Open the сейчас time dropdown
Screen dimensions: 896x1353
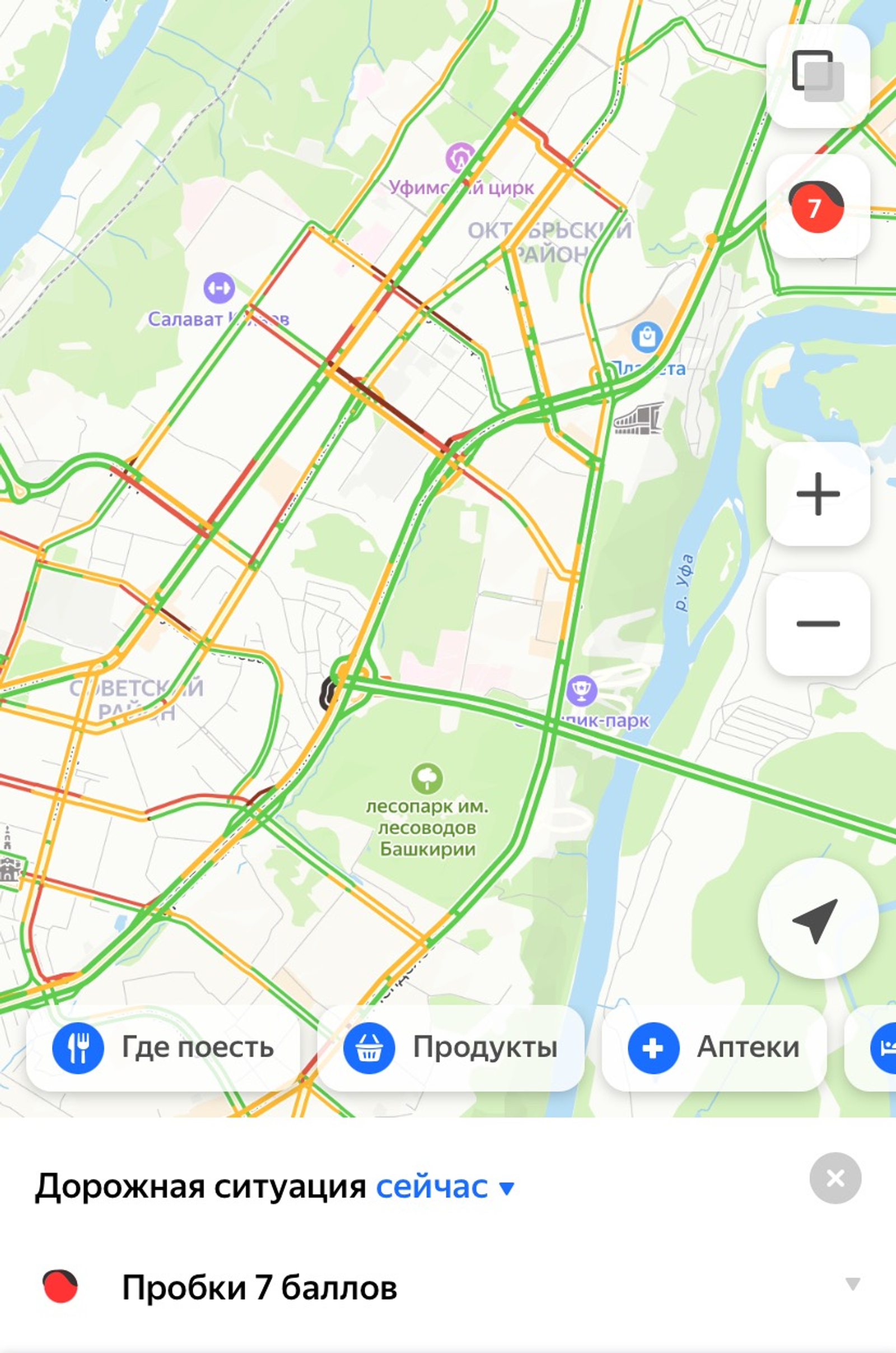coord(445,1187)
